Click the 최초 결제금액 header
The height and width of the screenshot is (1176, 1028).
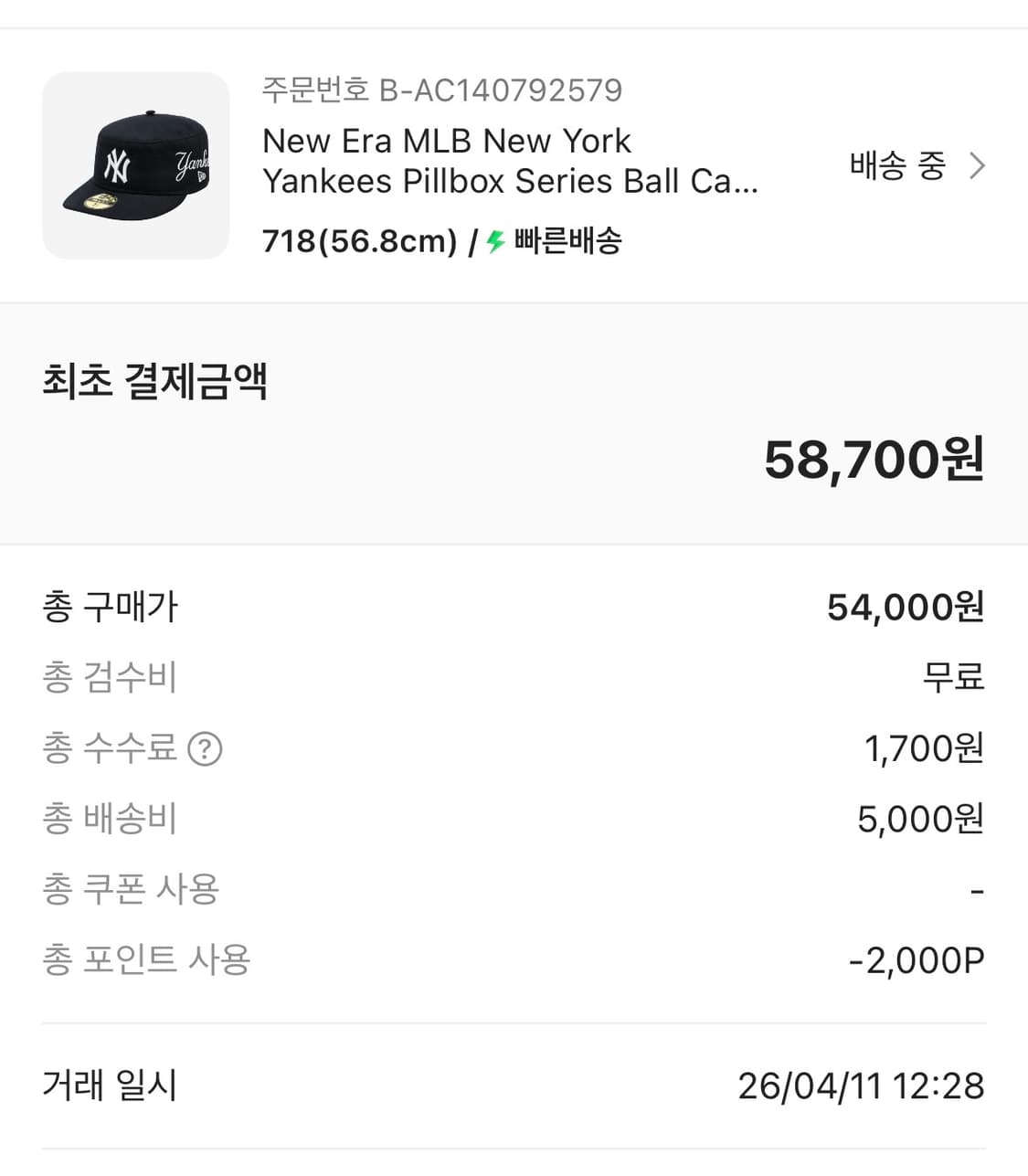point(155,384)
